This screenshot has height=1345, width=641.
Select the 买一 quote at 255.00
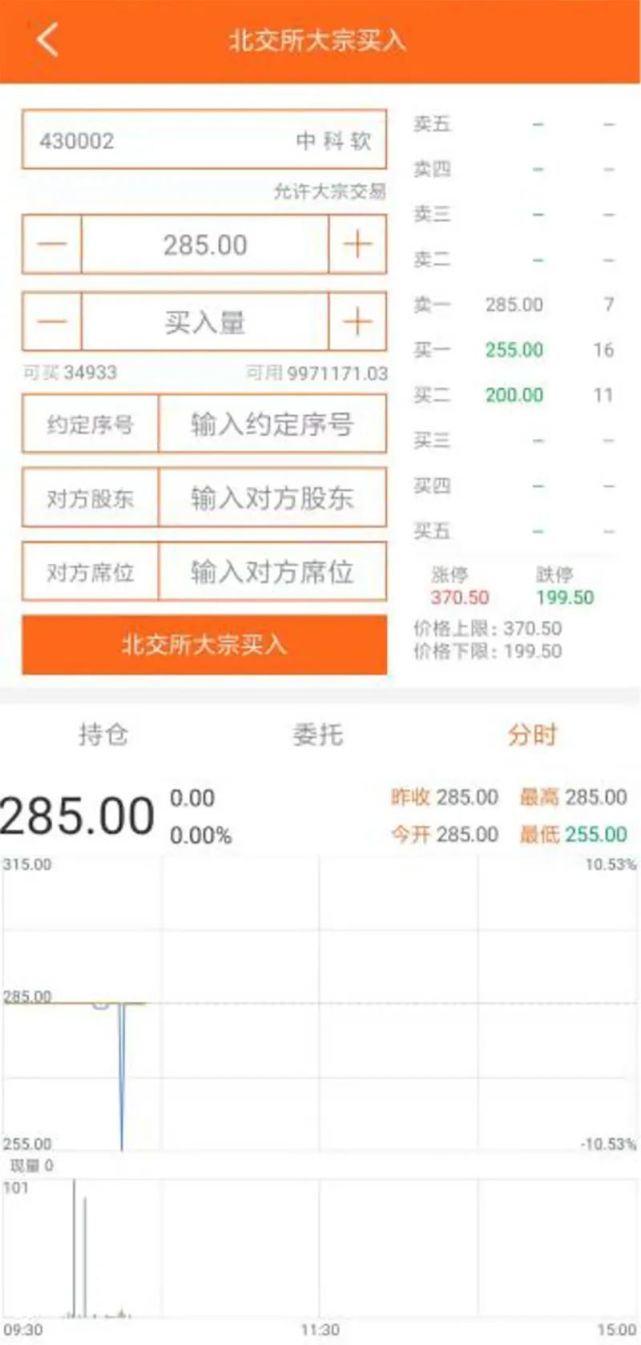pyautogui.click(x=515, y=350)
